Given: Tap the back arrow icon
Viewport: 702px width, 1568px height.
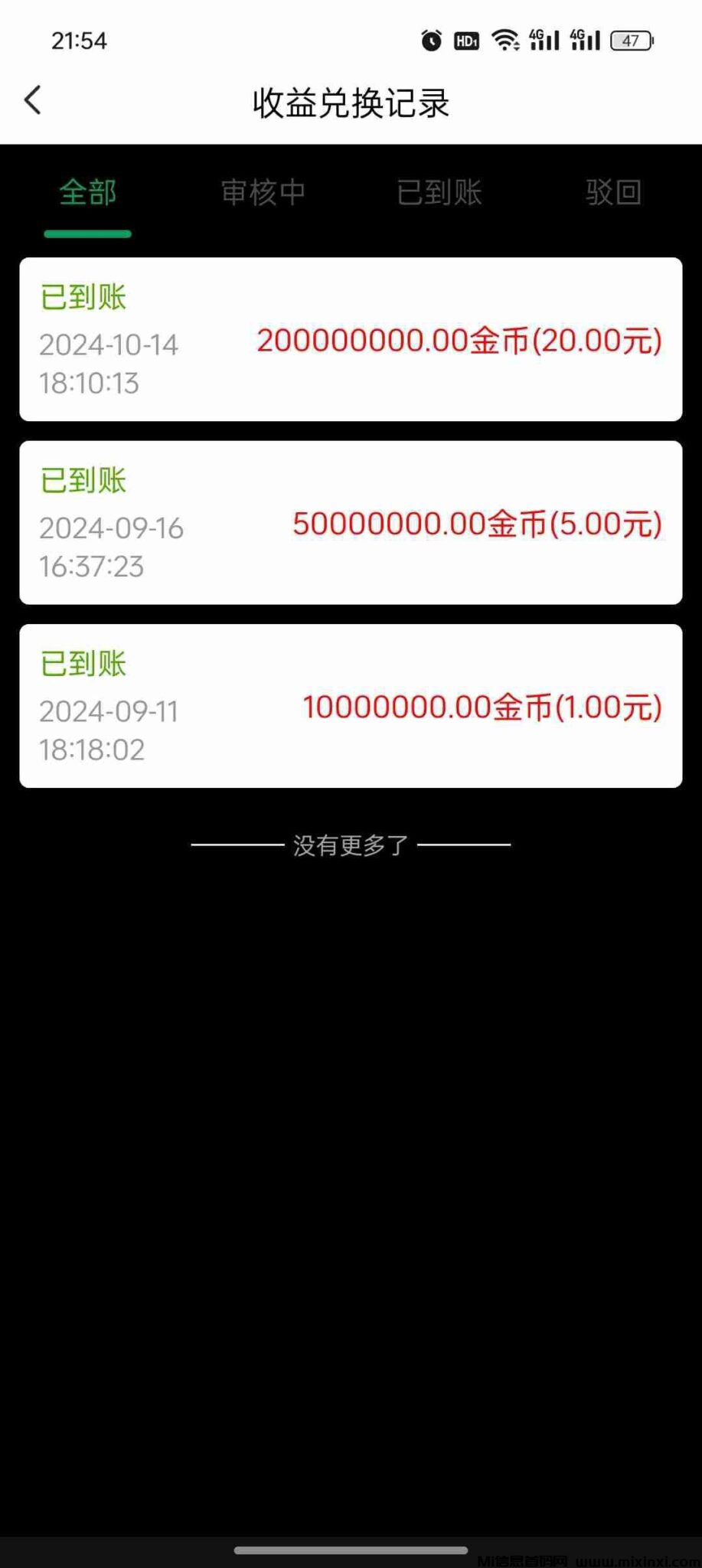Looking at the screenshot, I should (x=32, y=100).
